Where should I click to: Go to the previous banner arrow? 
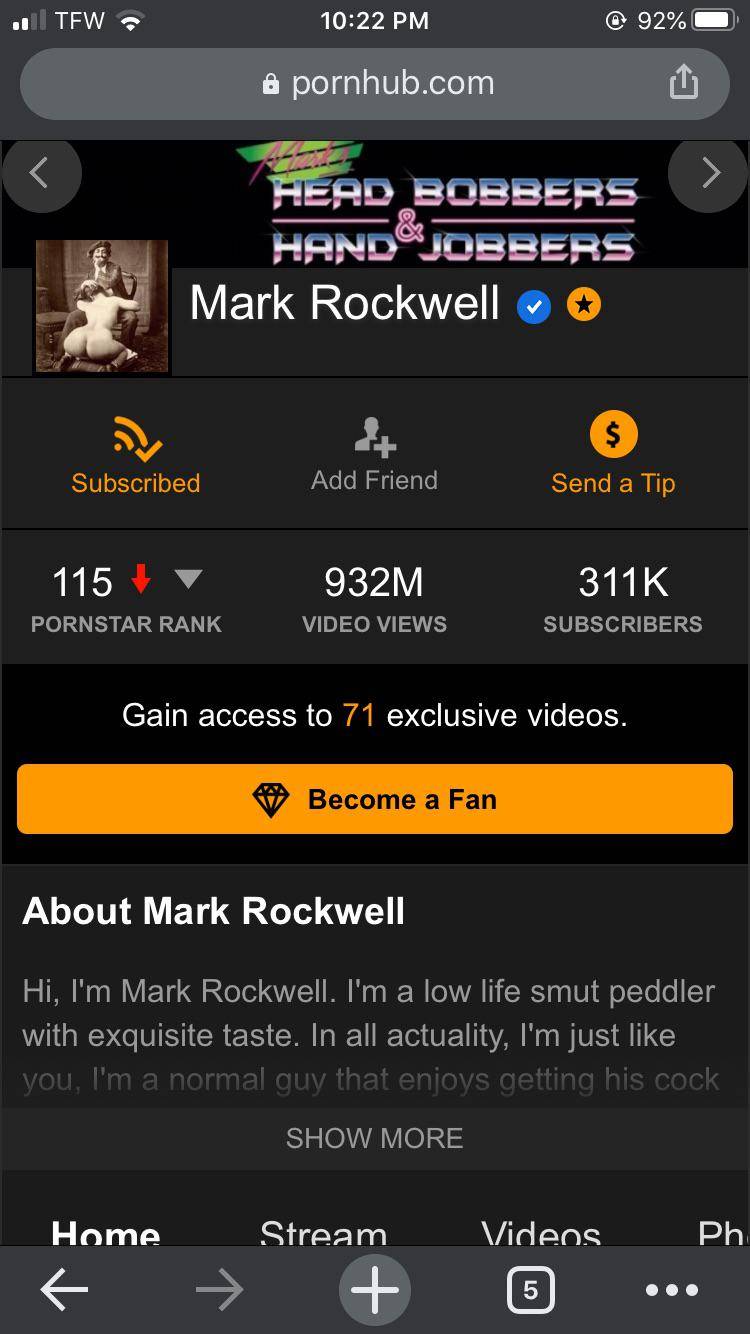tap(41, 173)
